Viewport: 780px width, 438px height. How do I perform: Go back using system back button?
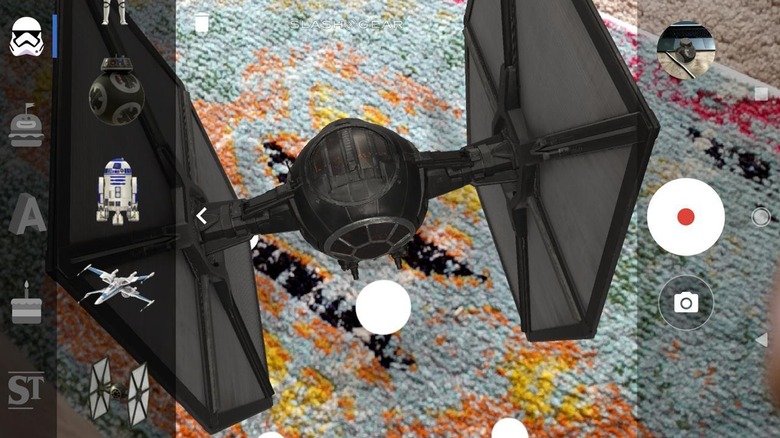[x=761, y=340]
